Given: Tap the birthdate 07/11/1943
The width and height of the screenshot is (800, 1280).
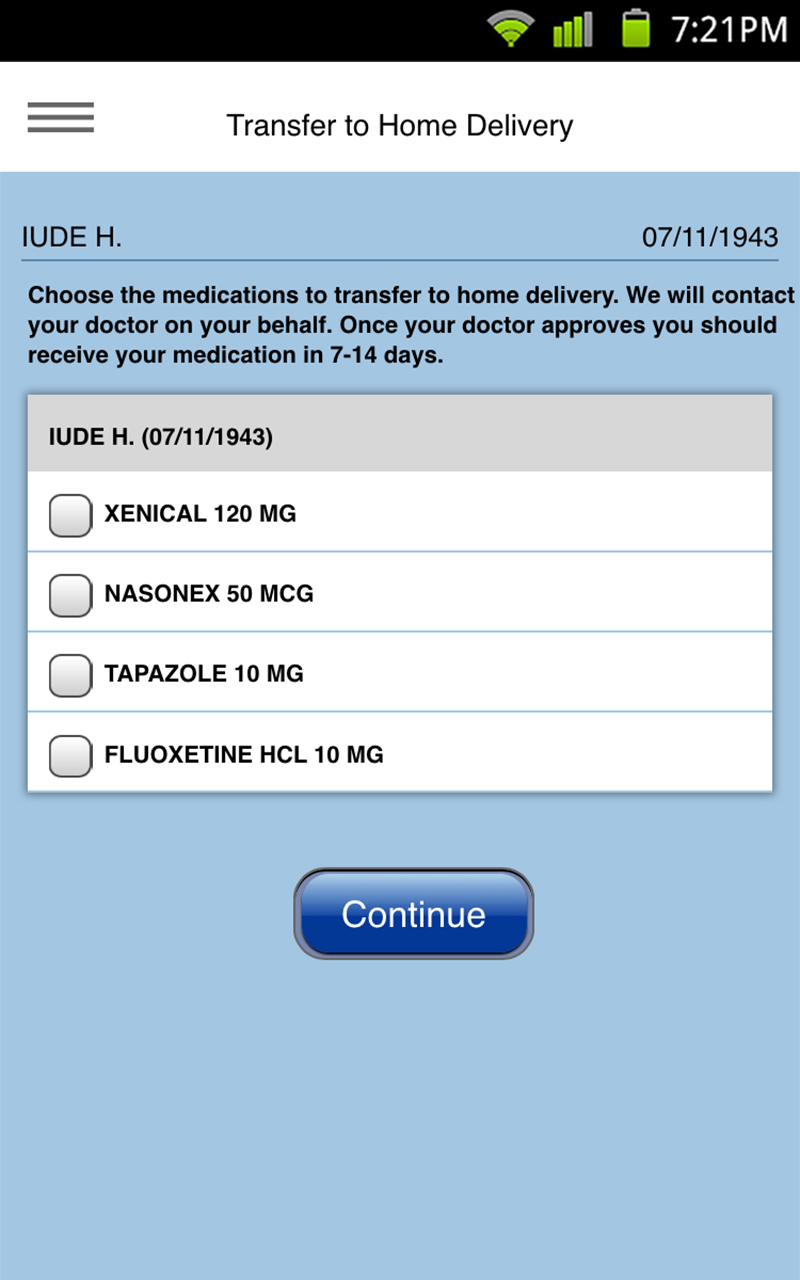Looking at the screenshot, I should pyautogui.click(x=711, y=237).
